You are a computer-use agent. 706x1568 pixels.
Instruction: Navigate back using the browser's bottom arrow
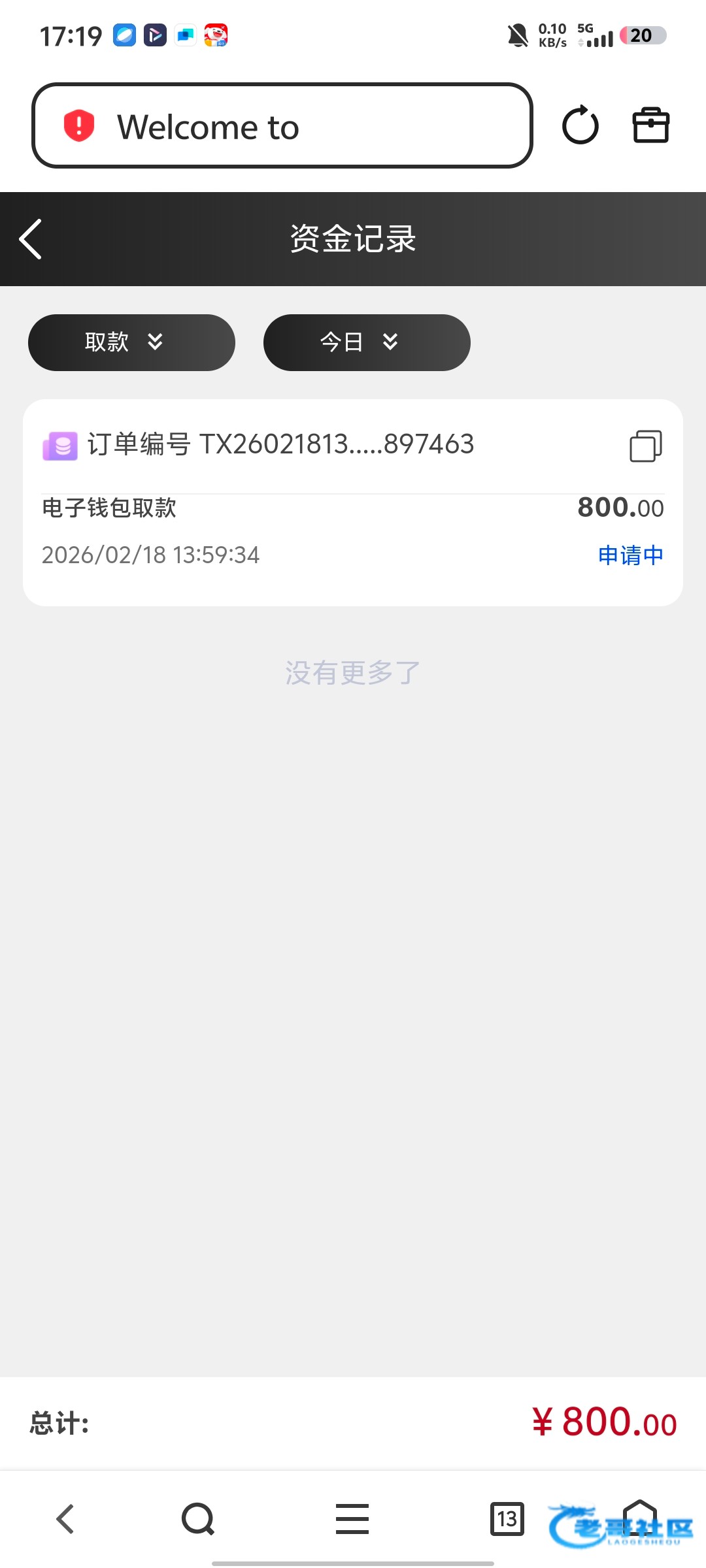tap(65, 1518)
